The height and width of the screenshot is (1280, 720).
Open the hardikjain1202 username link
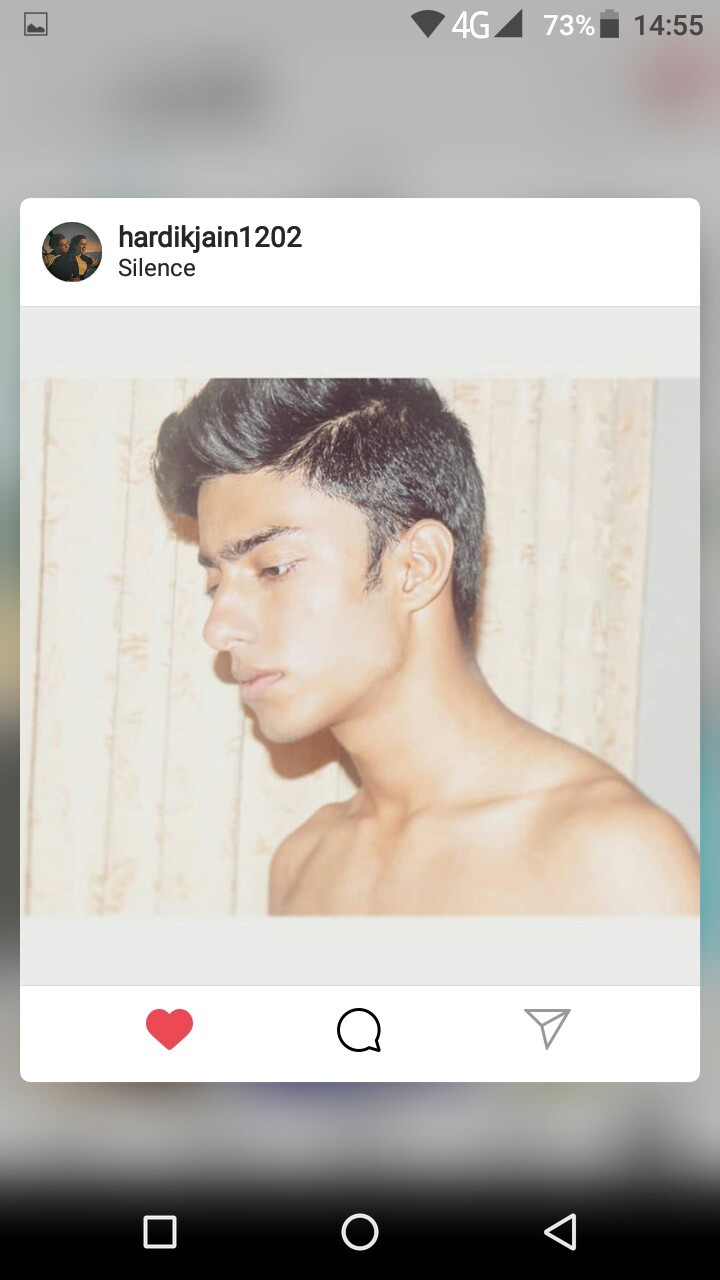coord(210,237)
